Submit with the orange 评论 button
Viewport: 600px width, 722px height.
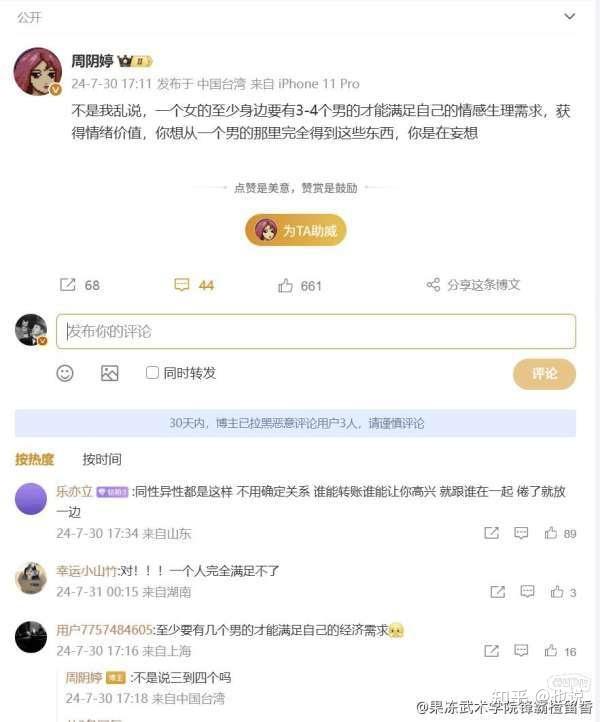[x=544, y=373]
